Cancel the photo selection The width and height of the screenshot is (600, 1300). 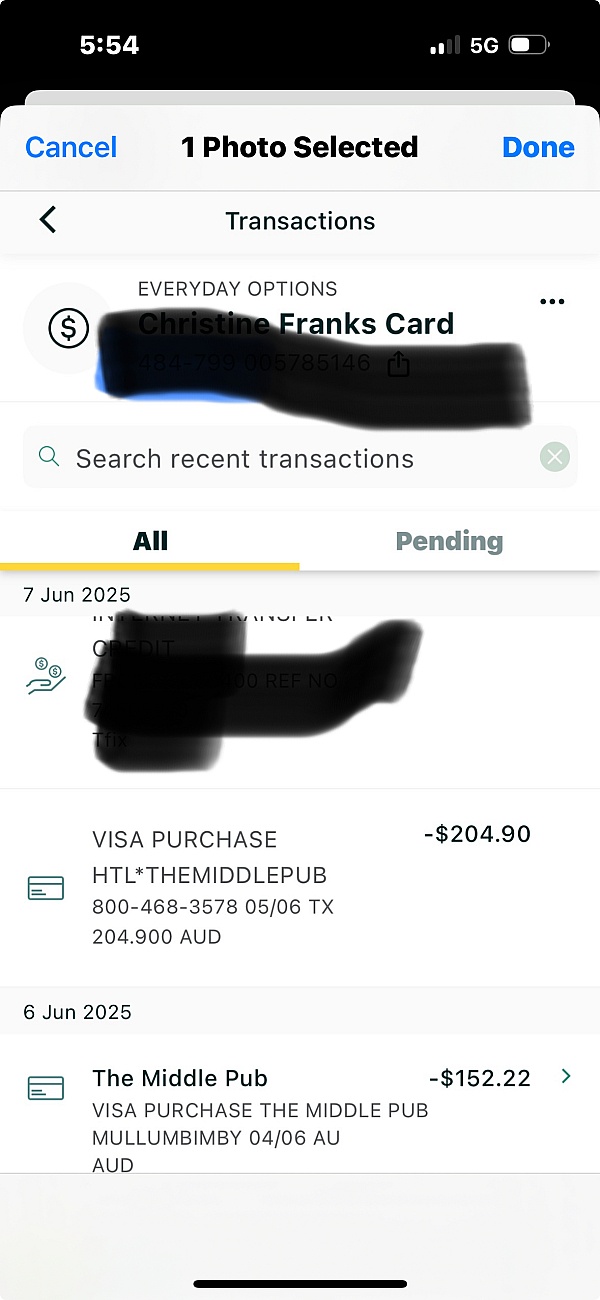click(71, 147)
